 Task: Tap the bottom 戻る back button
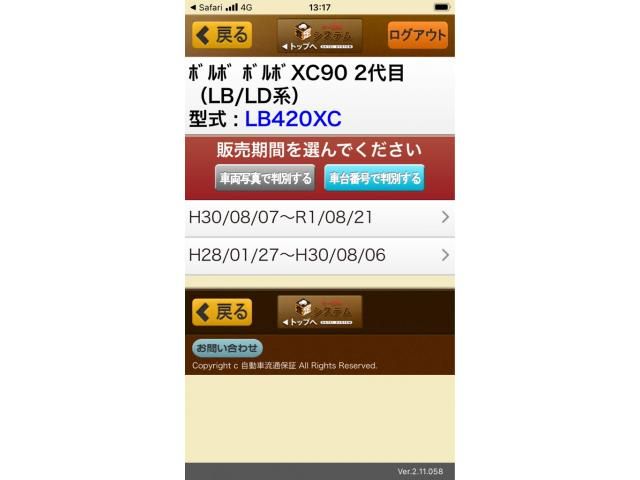tap(222, 312)
